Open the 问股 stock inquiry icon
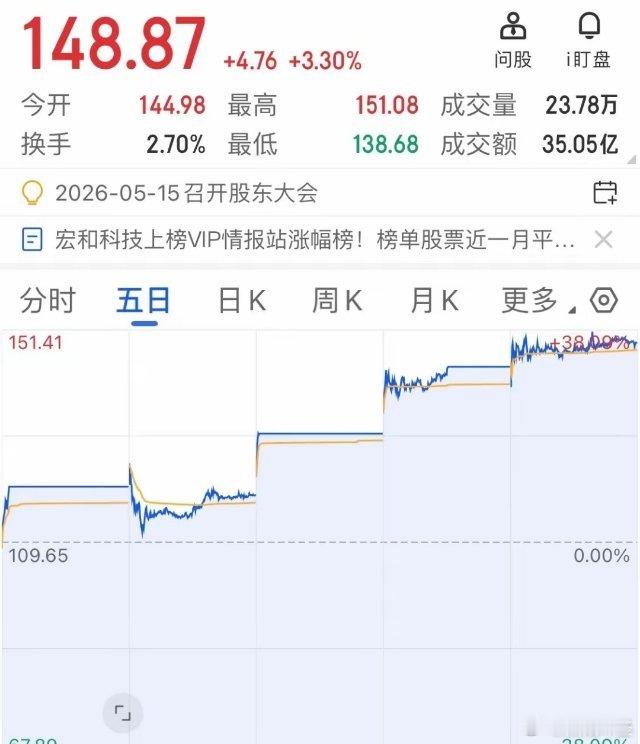The image size is (640, 744). coord(513,40)
